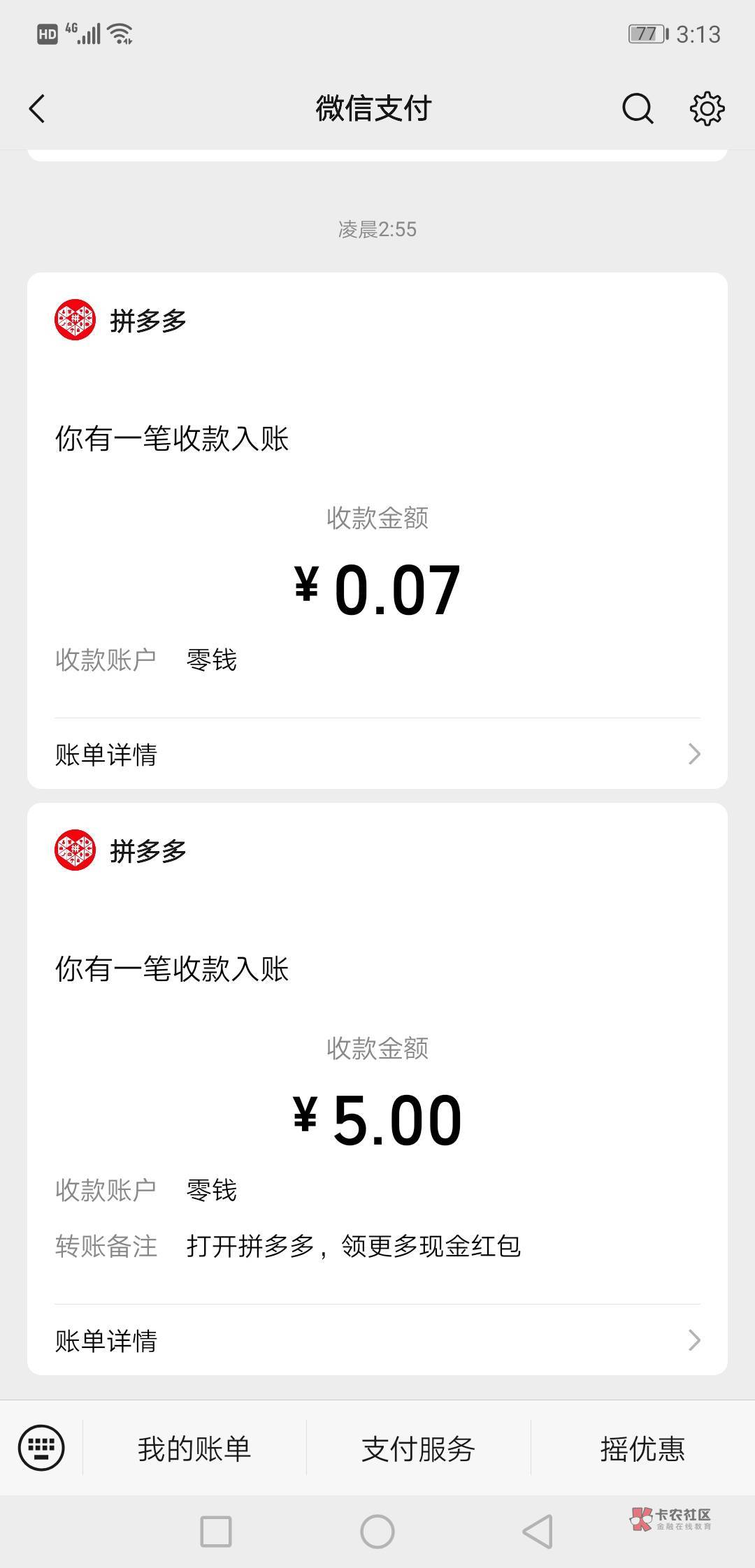Open 摇优惠 menu

642,1449
